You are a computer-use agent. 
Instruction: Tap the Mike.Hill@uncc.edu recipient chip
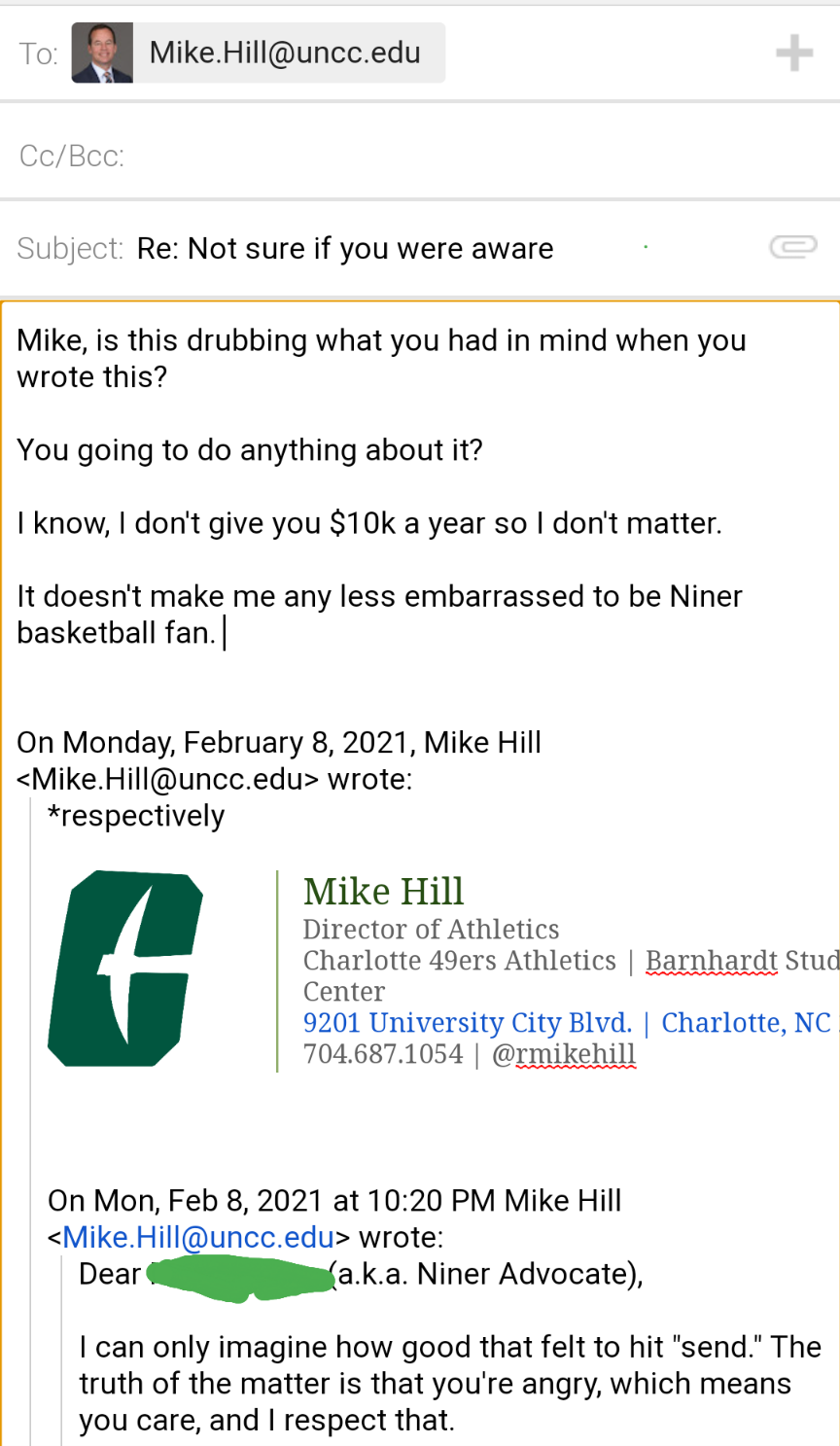click(259, 53)
